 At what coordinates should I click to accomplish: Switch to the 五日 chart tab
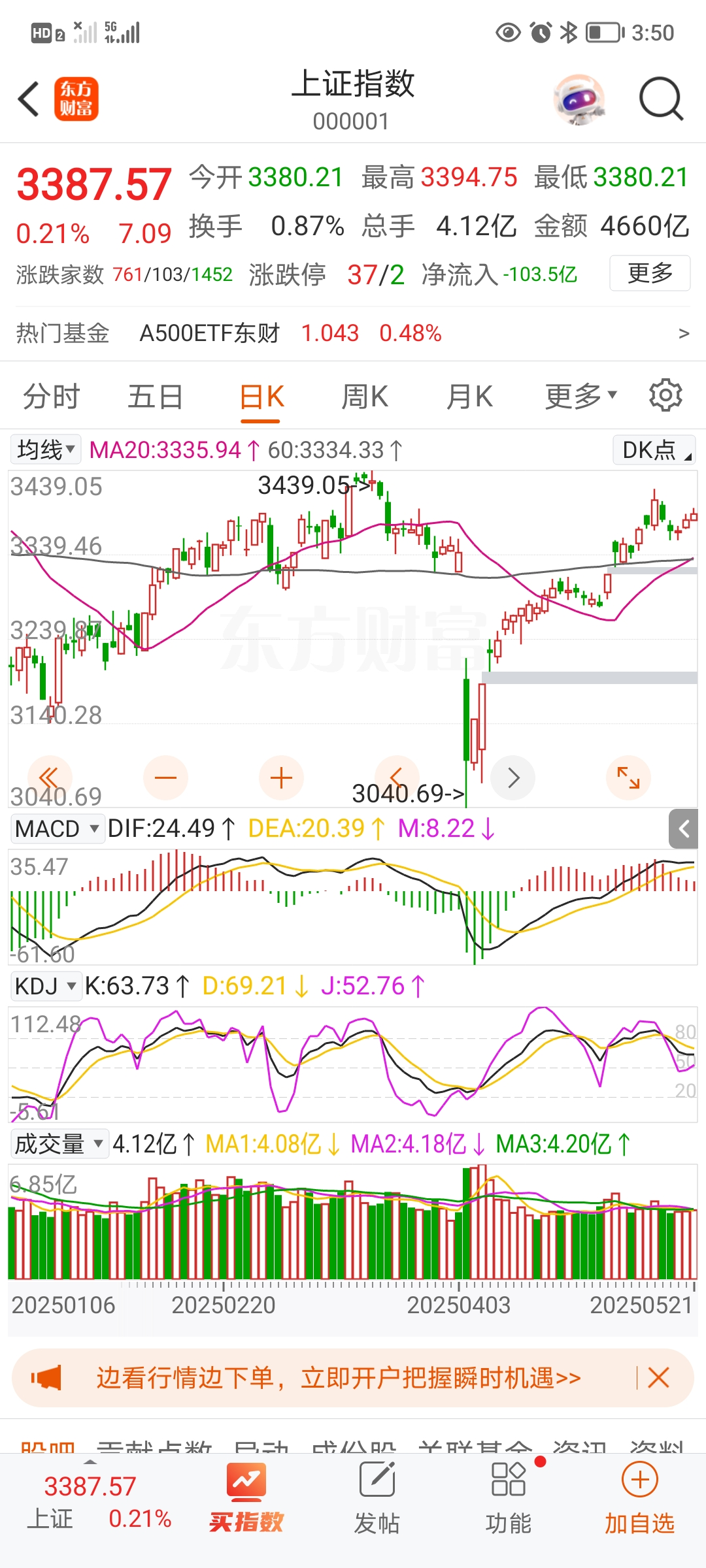pos(155,397)
